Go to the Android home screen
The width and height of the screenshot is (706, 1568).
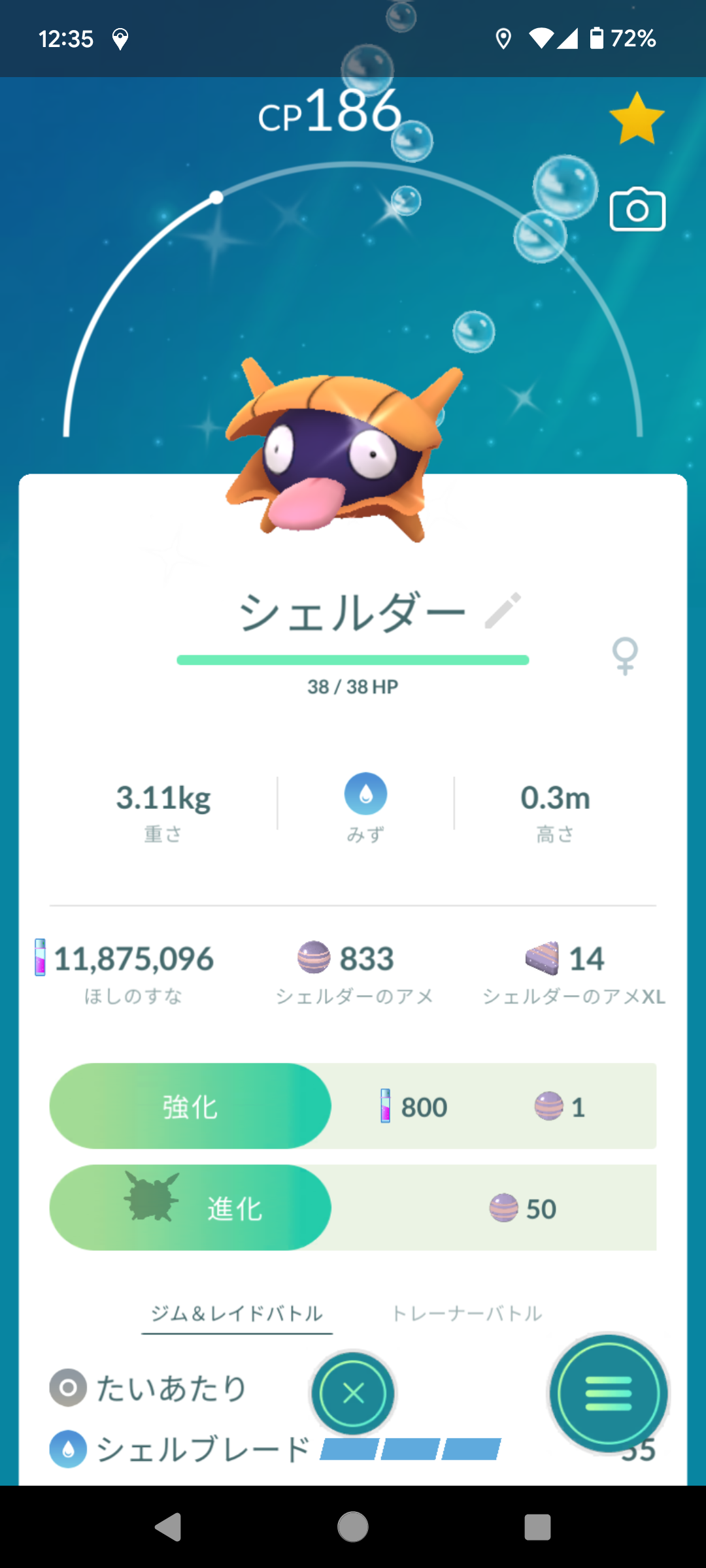point(353,1527)
